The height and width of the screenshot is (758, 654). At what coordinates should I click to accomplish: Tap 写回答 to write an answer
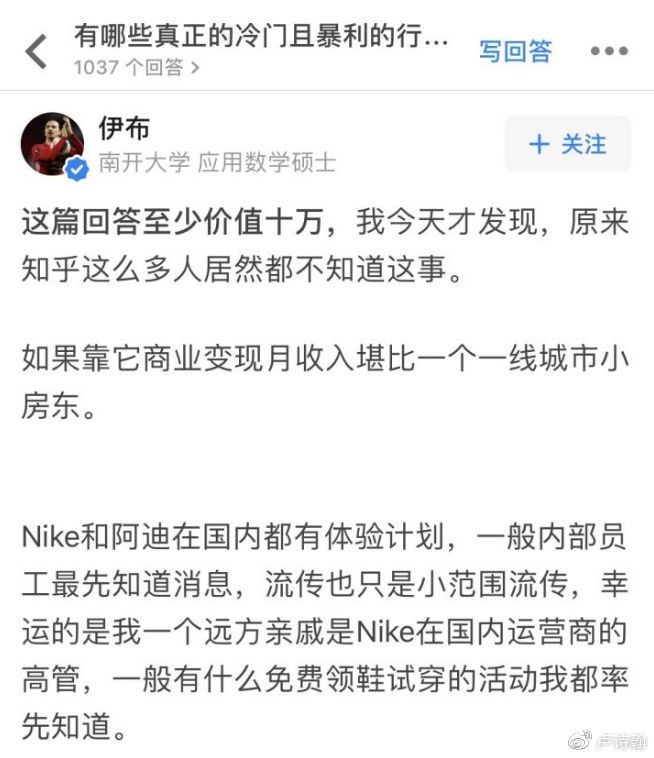coord(515,51)
